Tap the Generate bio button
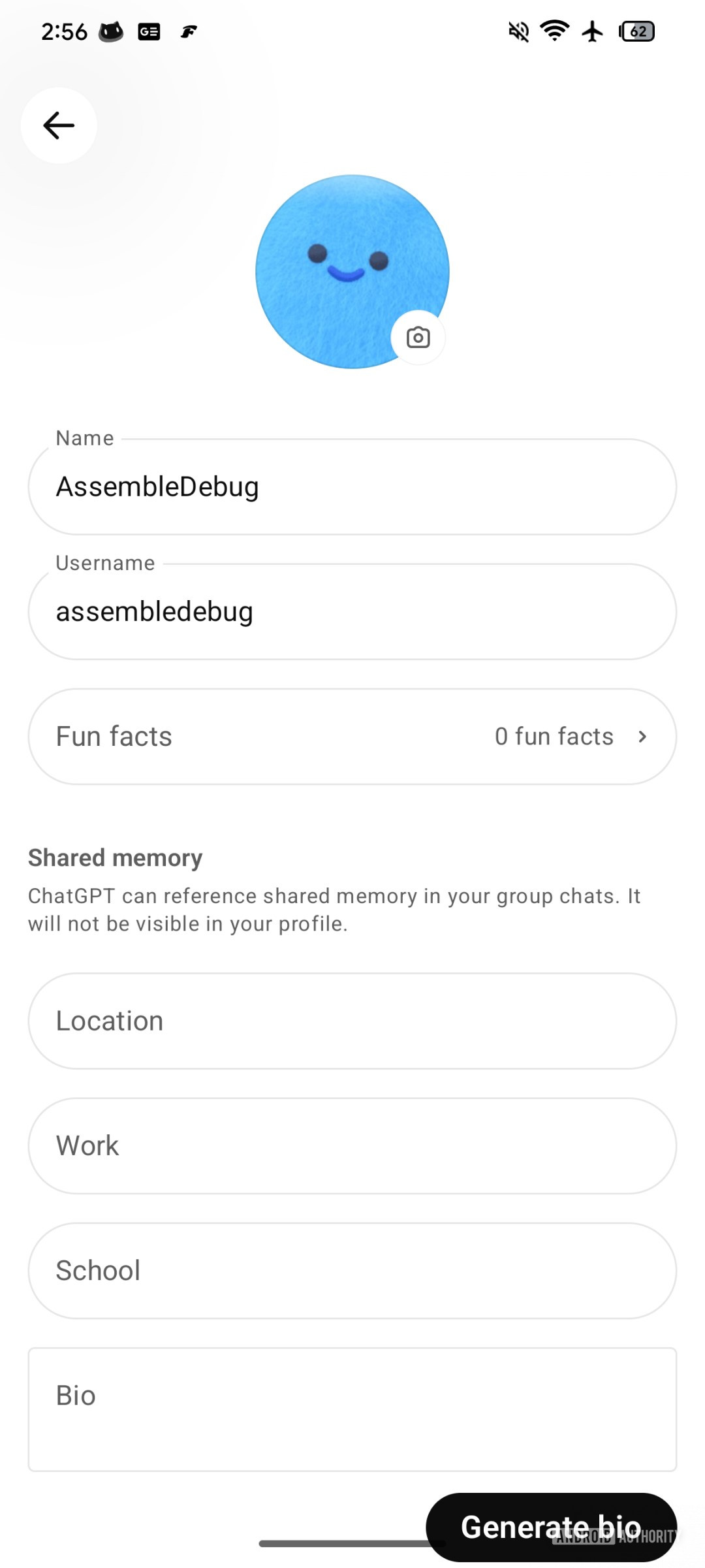Viewport: 705px width, 1568px height. pos(552,1527)
